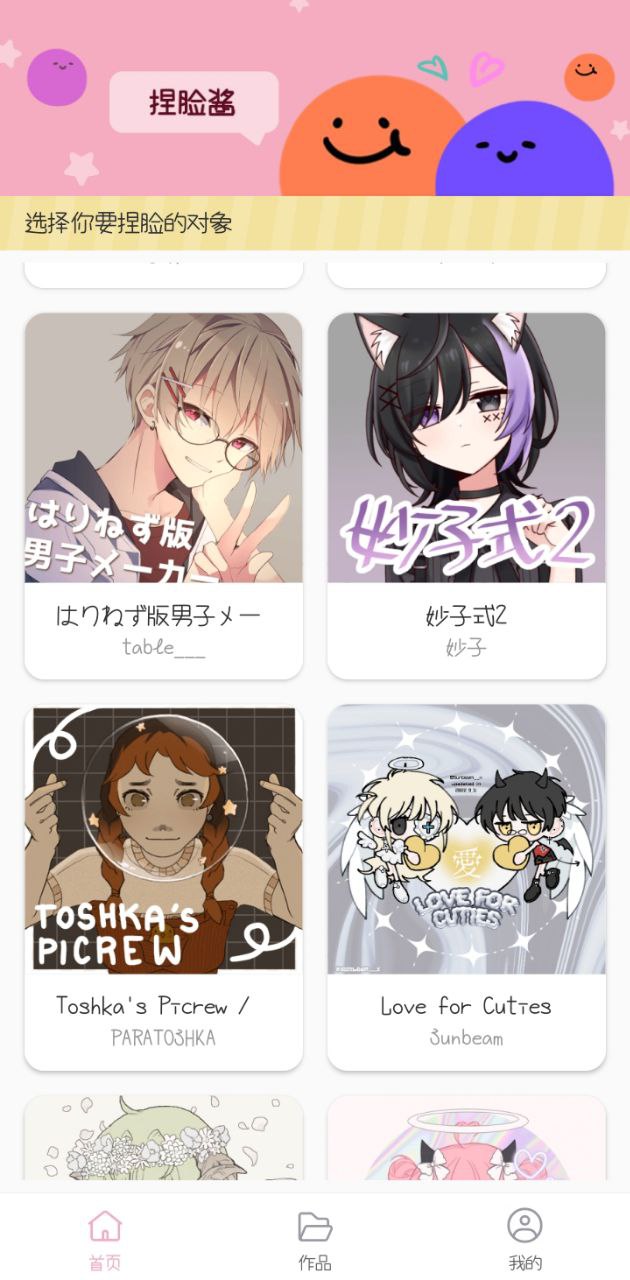Open the pink-haired halo character card

click(x=466, y=1140)
